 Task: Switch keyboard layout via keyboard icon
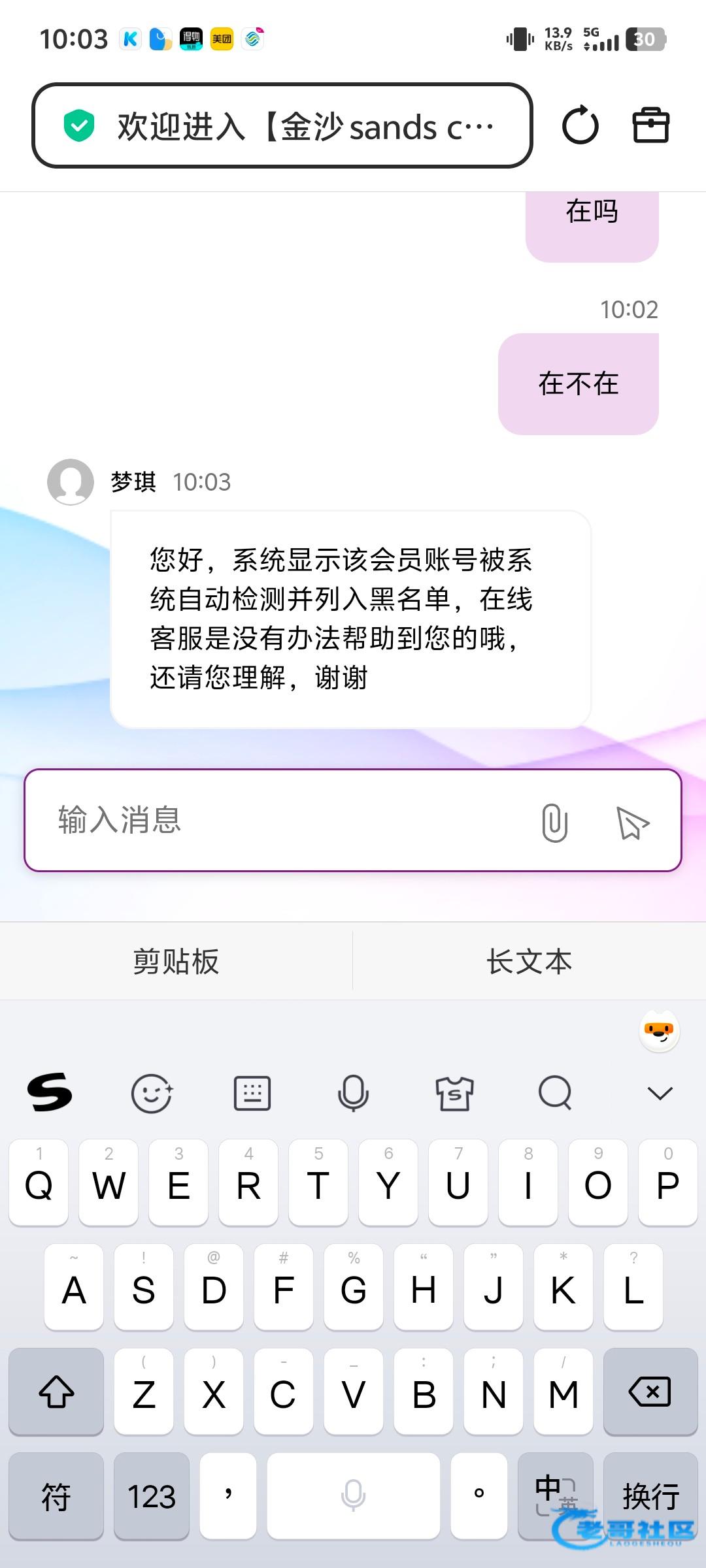click(252, 1092)
